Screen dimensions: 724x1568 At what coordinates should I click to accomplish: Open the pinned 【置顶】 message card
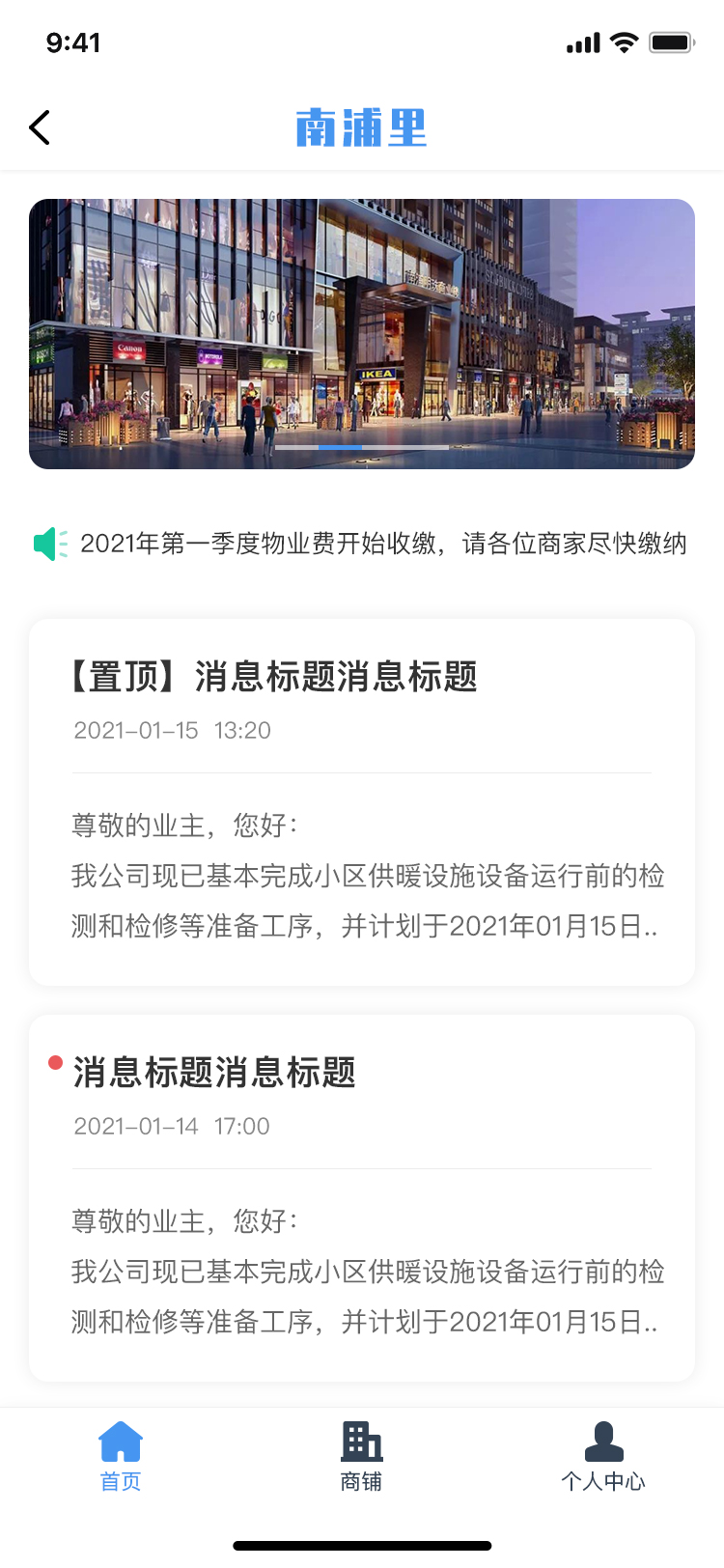pyautogui.click(x=362, y=802)
